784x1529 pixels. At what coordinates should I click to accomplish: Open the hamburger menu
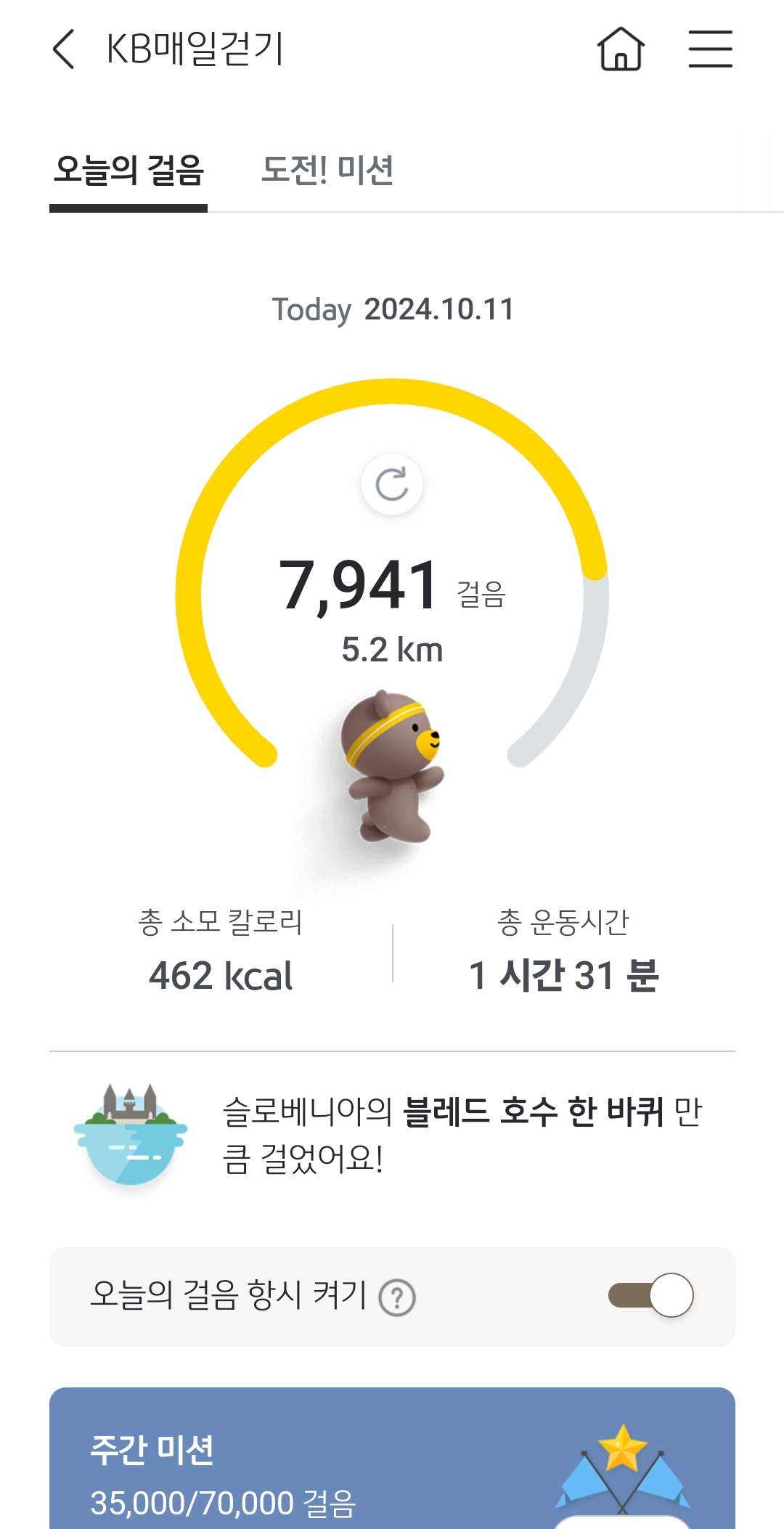[x=710, y=49]
